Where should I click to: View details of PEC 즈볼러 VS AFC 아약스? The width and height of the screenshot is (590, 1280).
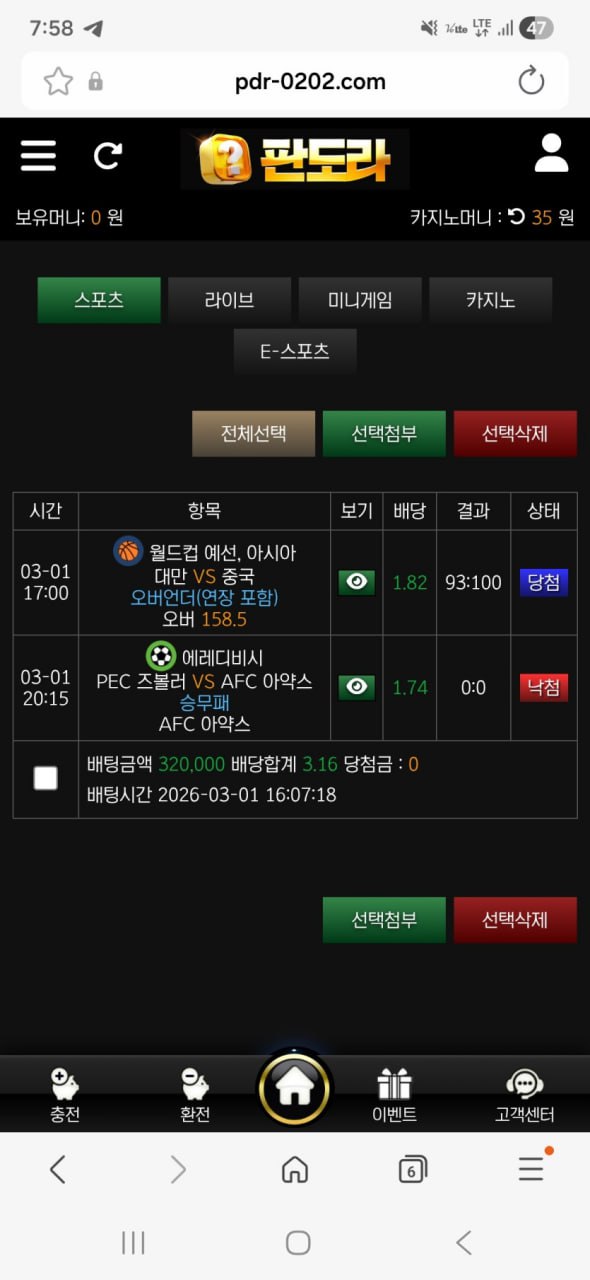(x=357, y=687)
